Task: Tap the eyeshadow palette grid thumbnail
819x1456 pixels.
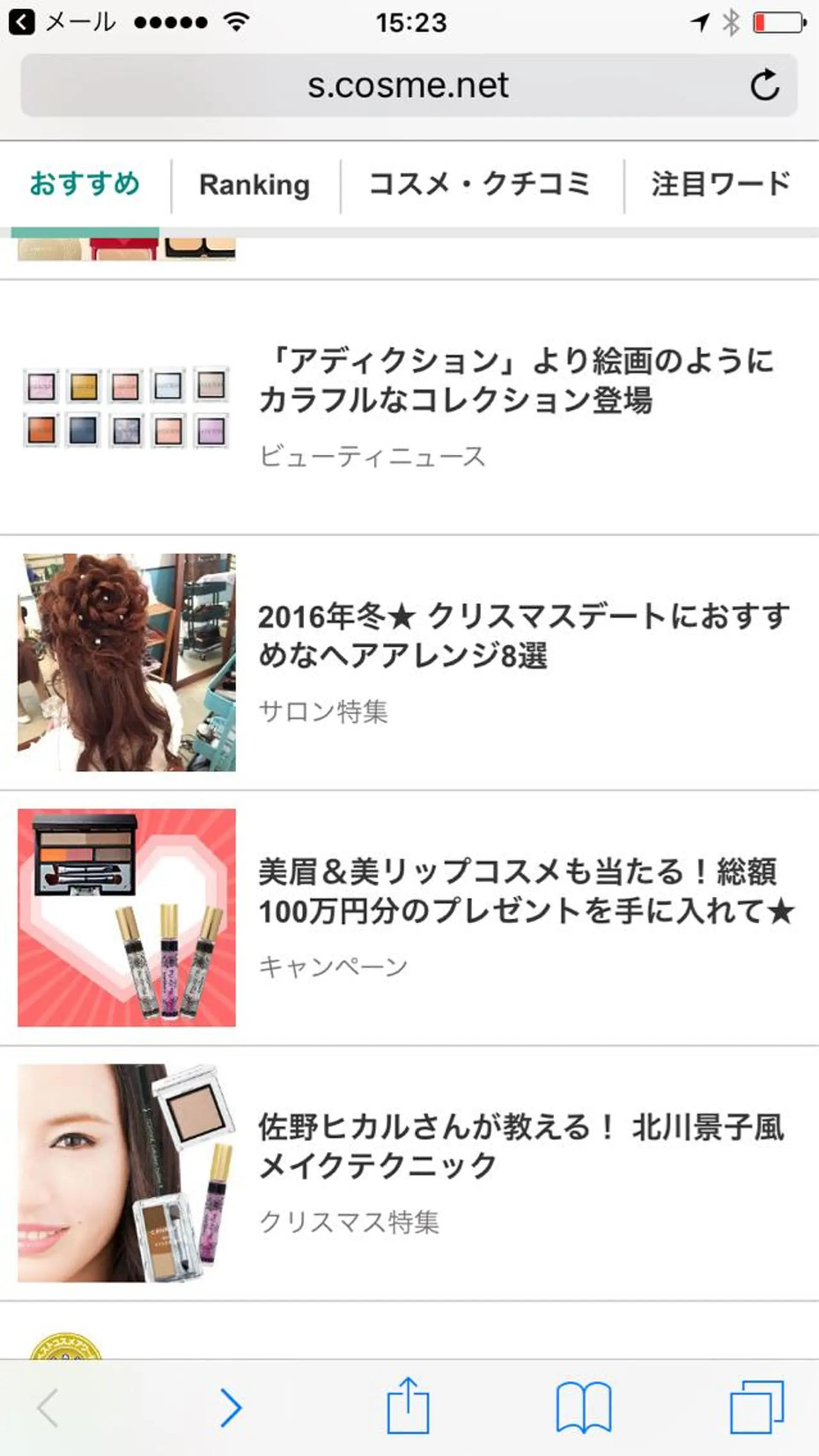Action: coord(127,410)
